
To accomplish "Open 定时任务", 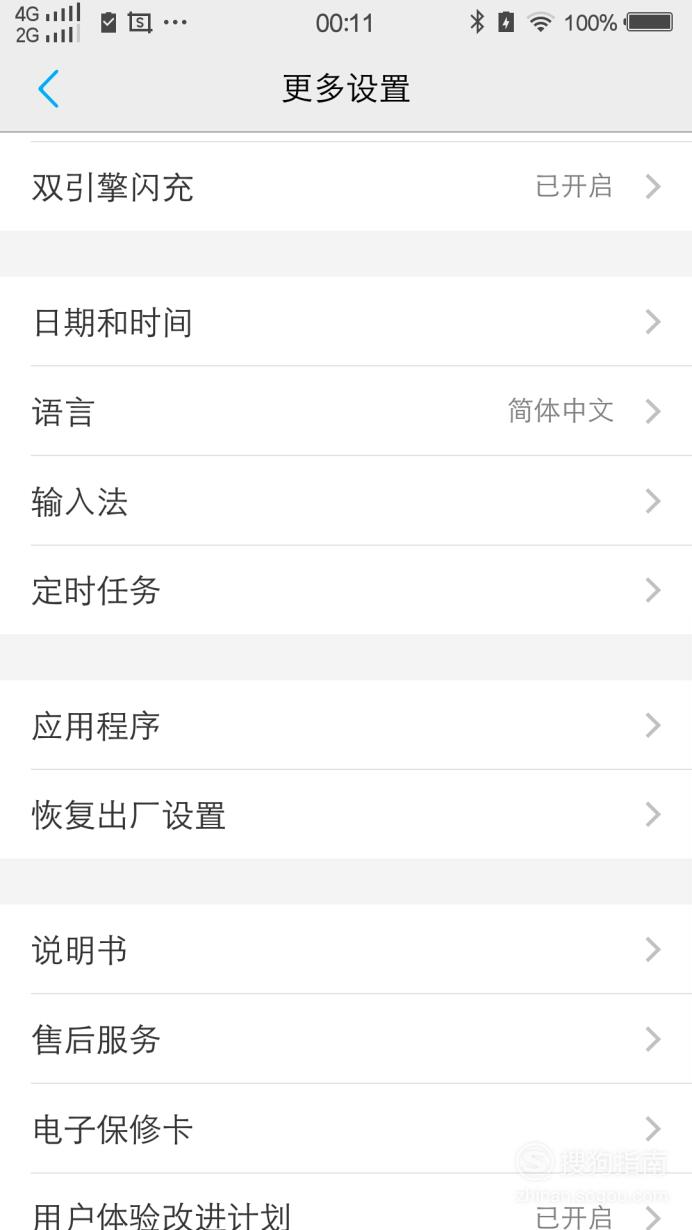I will click(x=346, y=590).
